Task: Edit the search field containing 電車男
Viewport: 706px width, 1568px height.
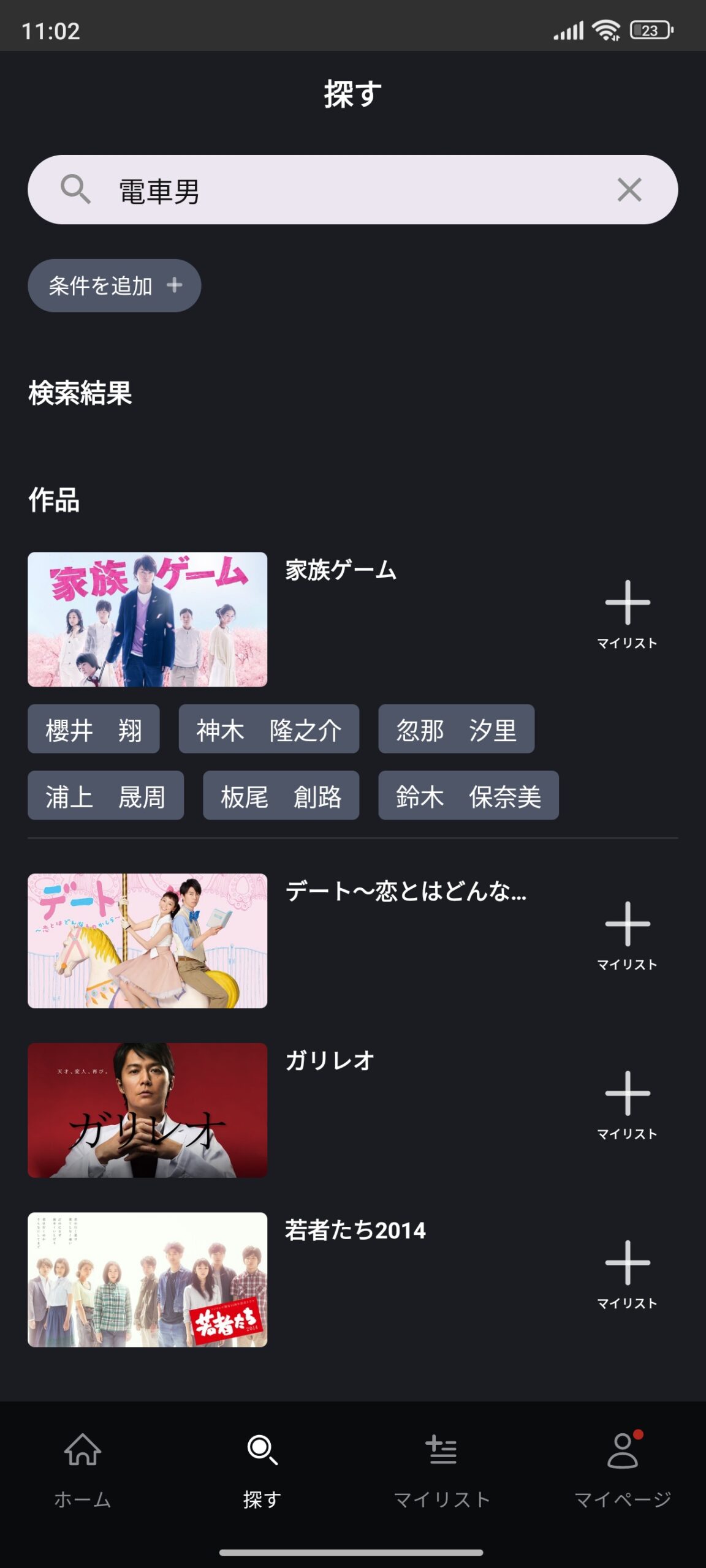Action: coord(343,190)
